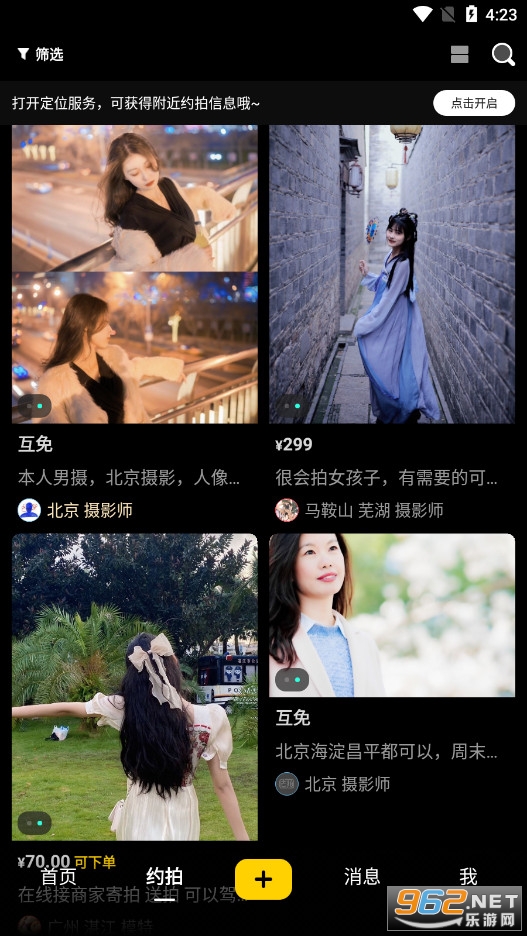Open the search icon
The width and height of the screenshot is (527, 936).
pyautogui.click(x=503, y=54)
